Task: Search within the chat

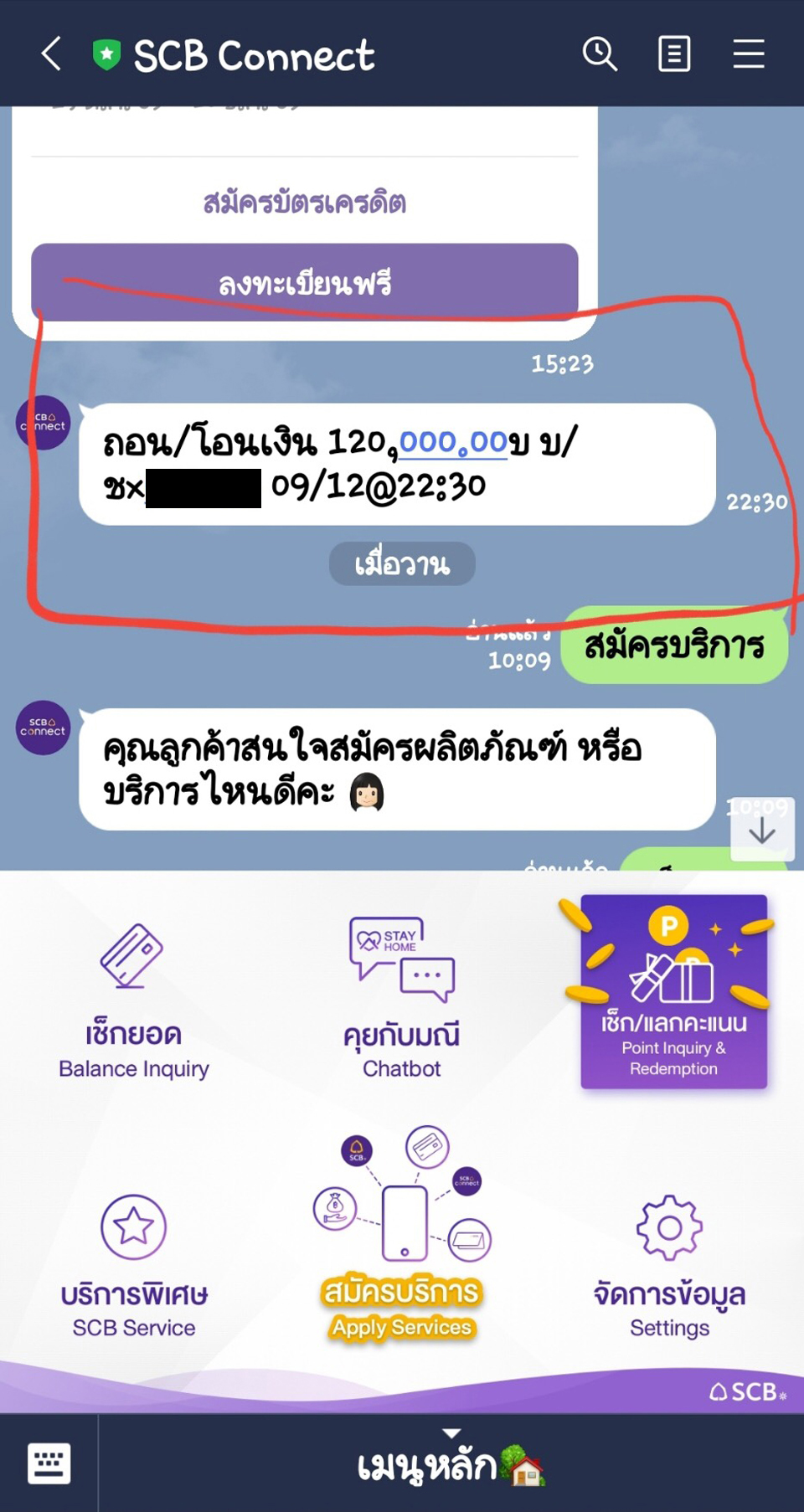Action: (600, 54)
